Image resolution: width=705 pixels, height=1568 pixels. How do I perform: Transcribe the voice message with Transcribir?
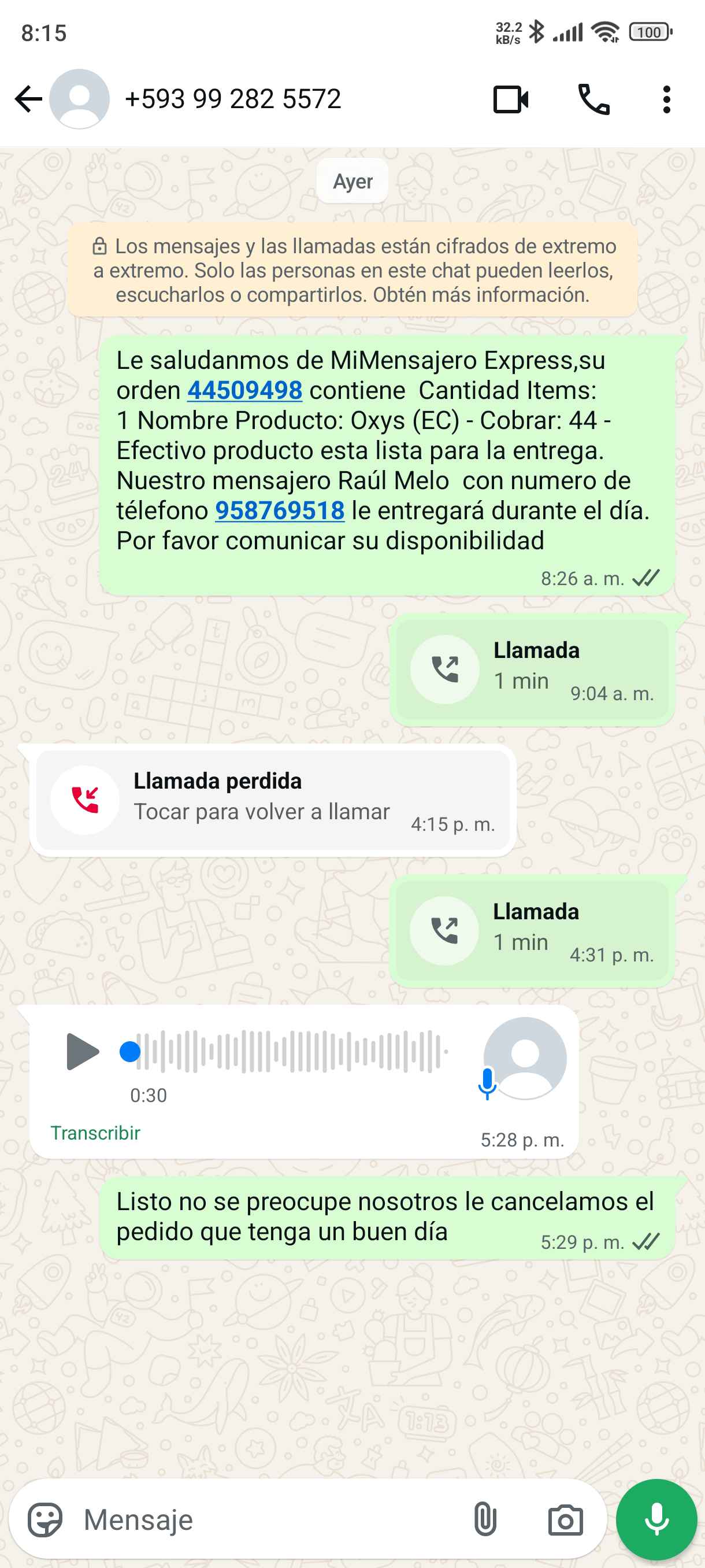(x=95, y=1133)
